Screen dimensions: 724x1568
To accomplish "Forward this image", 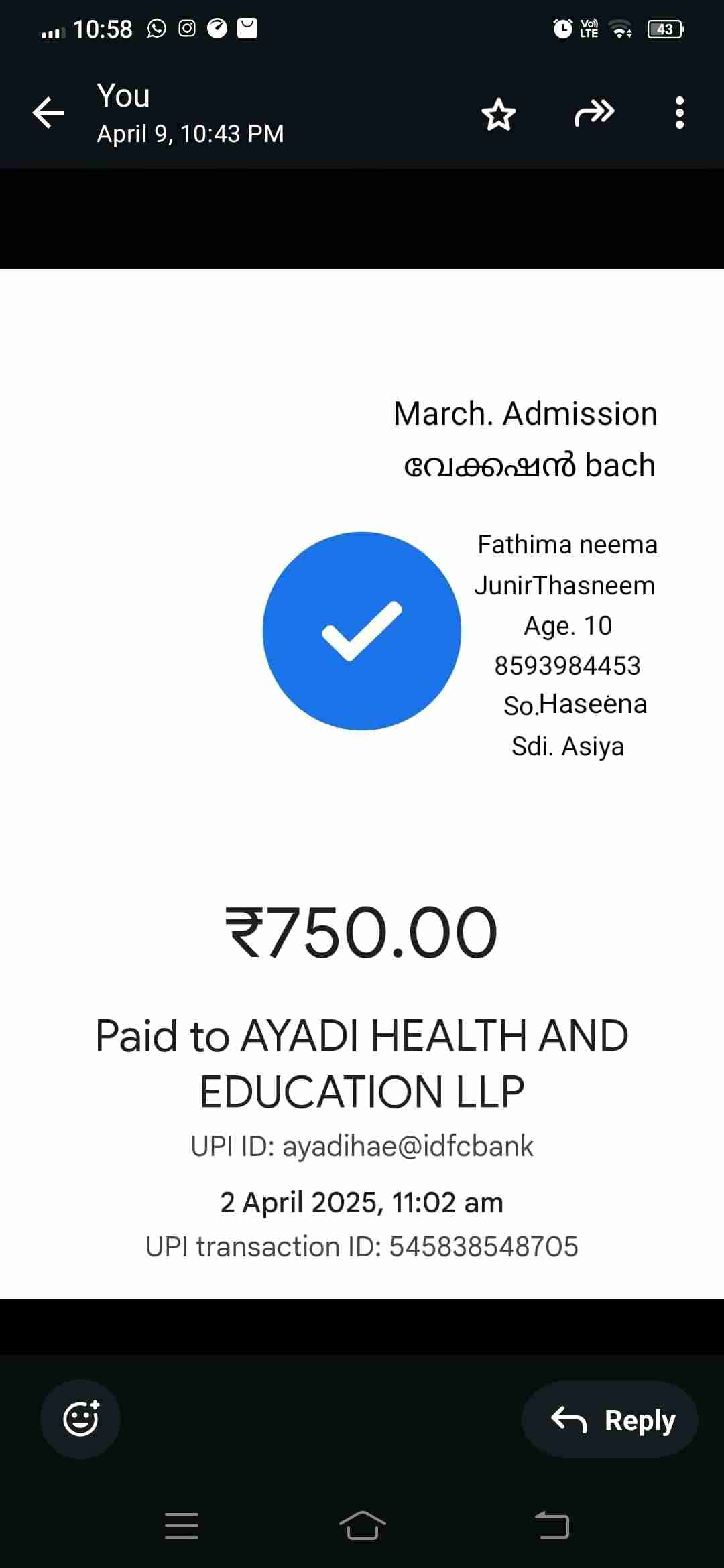I will click(x=594, y=113).
